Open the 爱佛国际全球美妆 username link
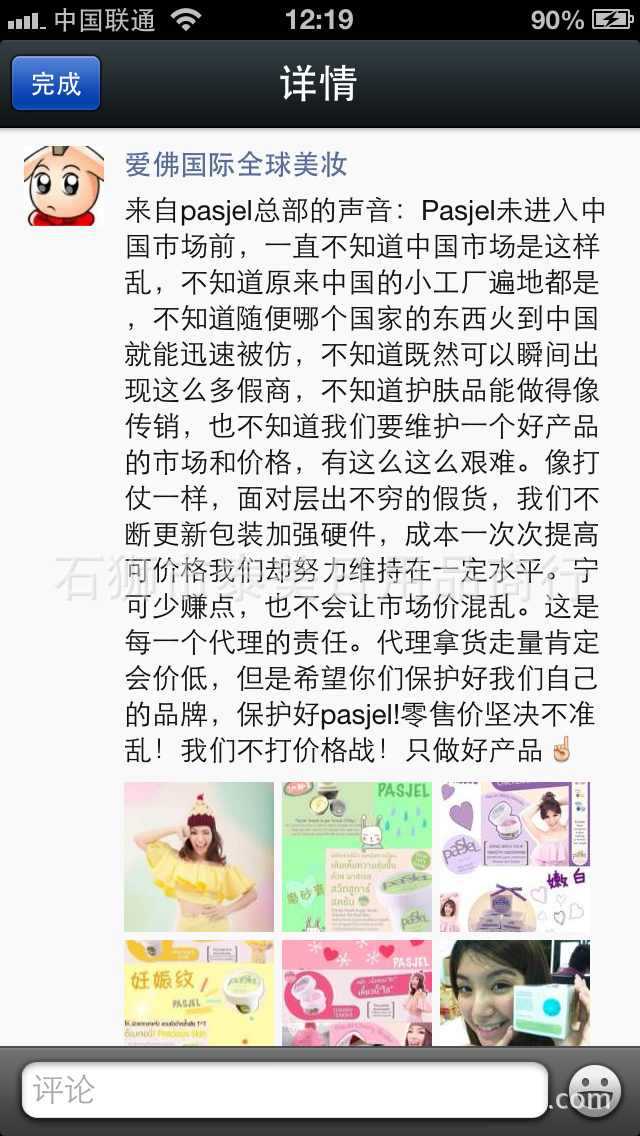The width and height of the screenshot is (640, 1136). click(236, 164)
